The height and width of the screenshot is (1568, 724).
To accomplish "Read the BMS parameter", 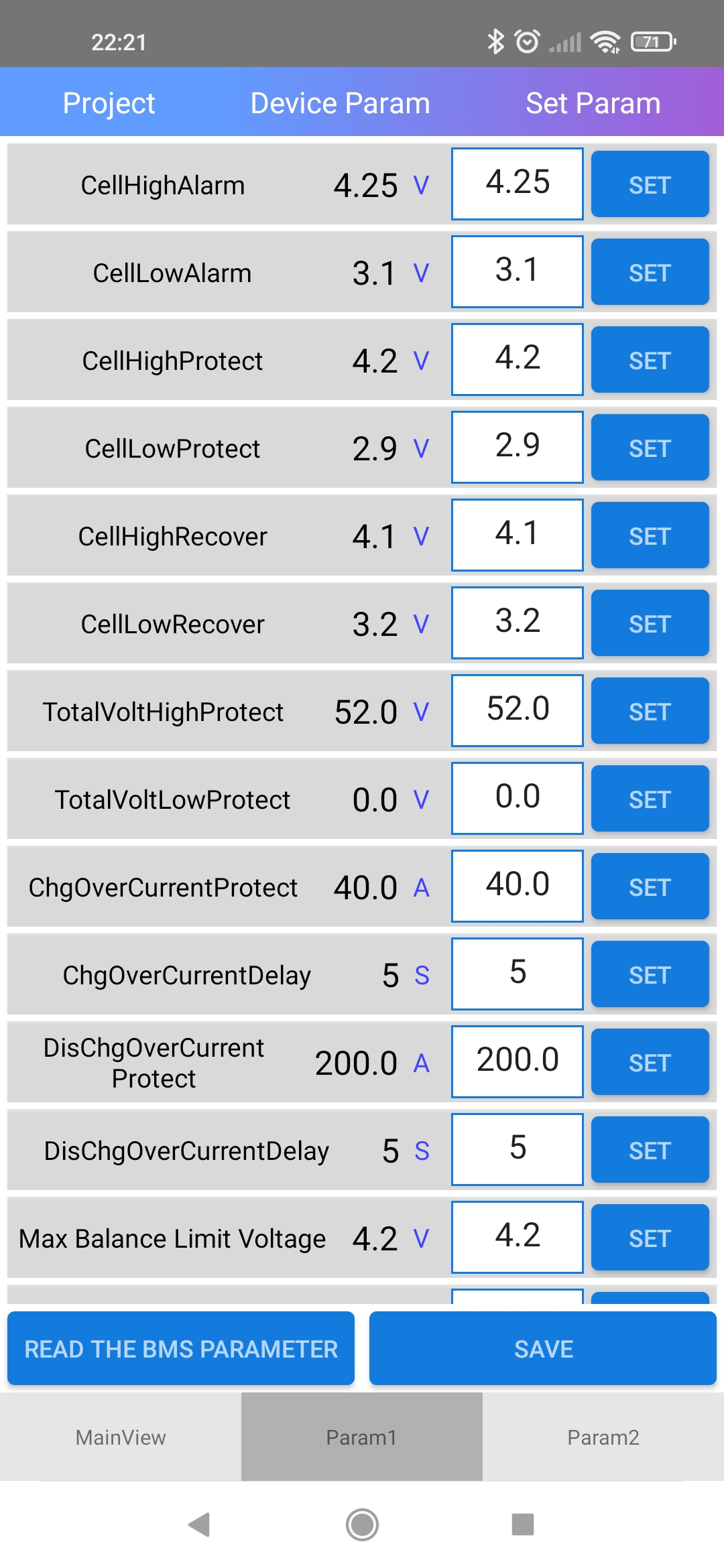I will click(x=181, y=1348).
